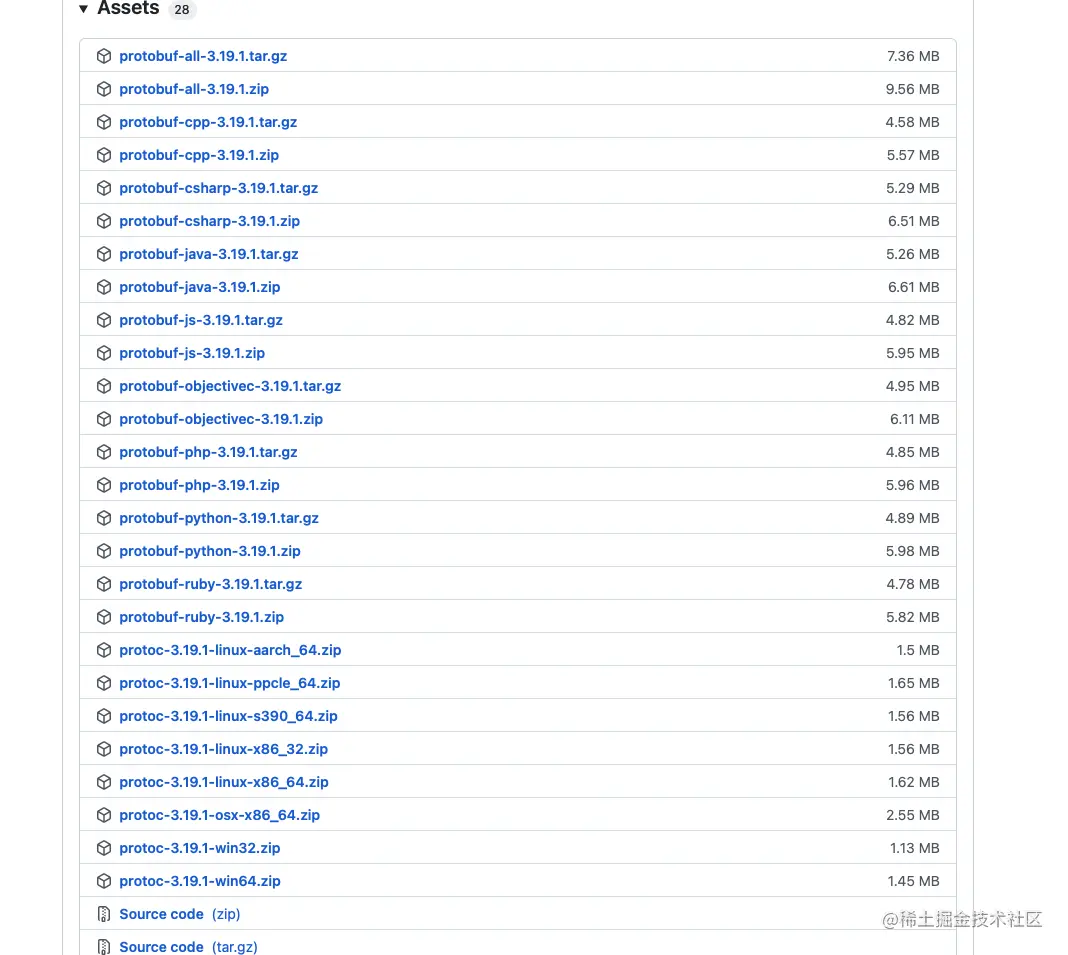Download protoc-3.19.1-linux-aarch_64.zip
The image size is (1068, 955).
click(x=230, y=650)
